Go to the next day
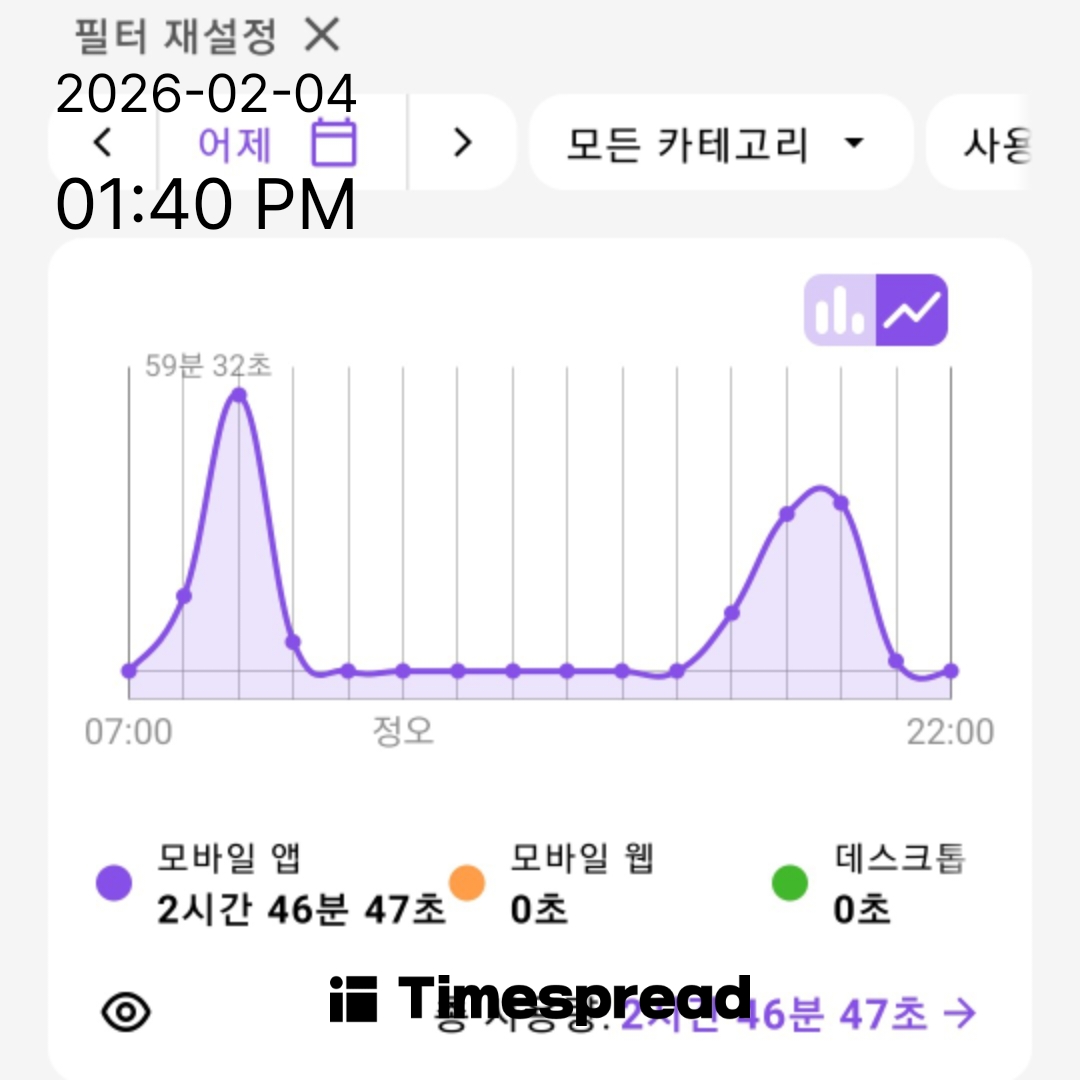The height and width of the screenshot is (1080, 1080). coord(461,143)
